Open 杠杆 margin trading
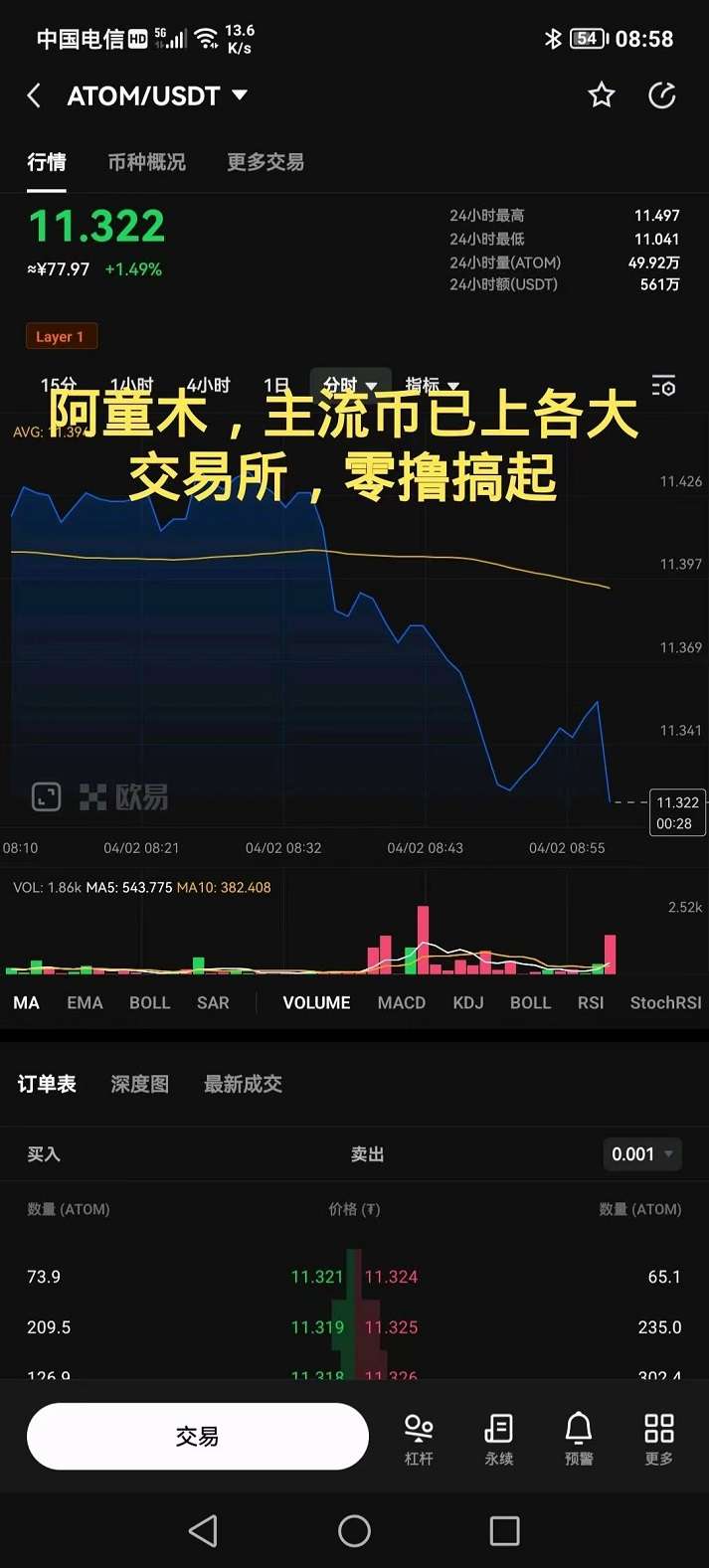709x1568 pixels. point(419,1440)
